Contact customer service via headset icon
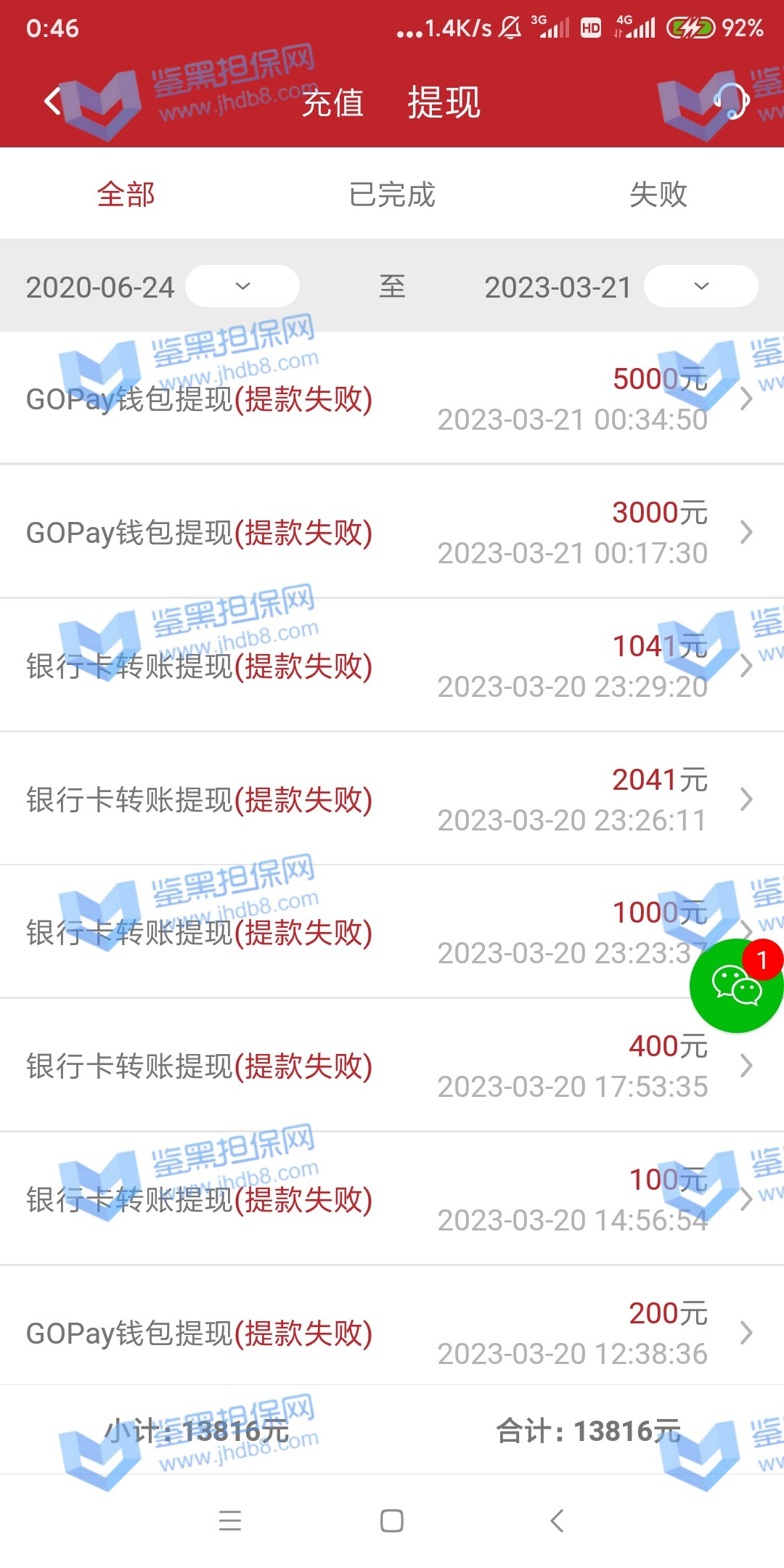 click(732, 101)
